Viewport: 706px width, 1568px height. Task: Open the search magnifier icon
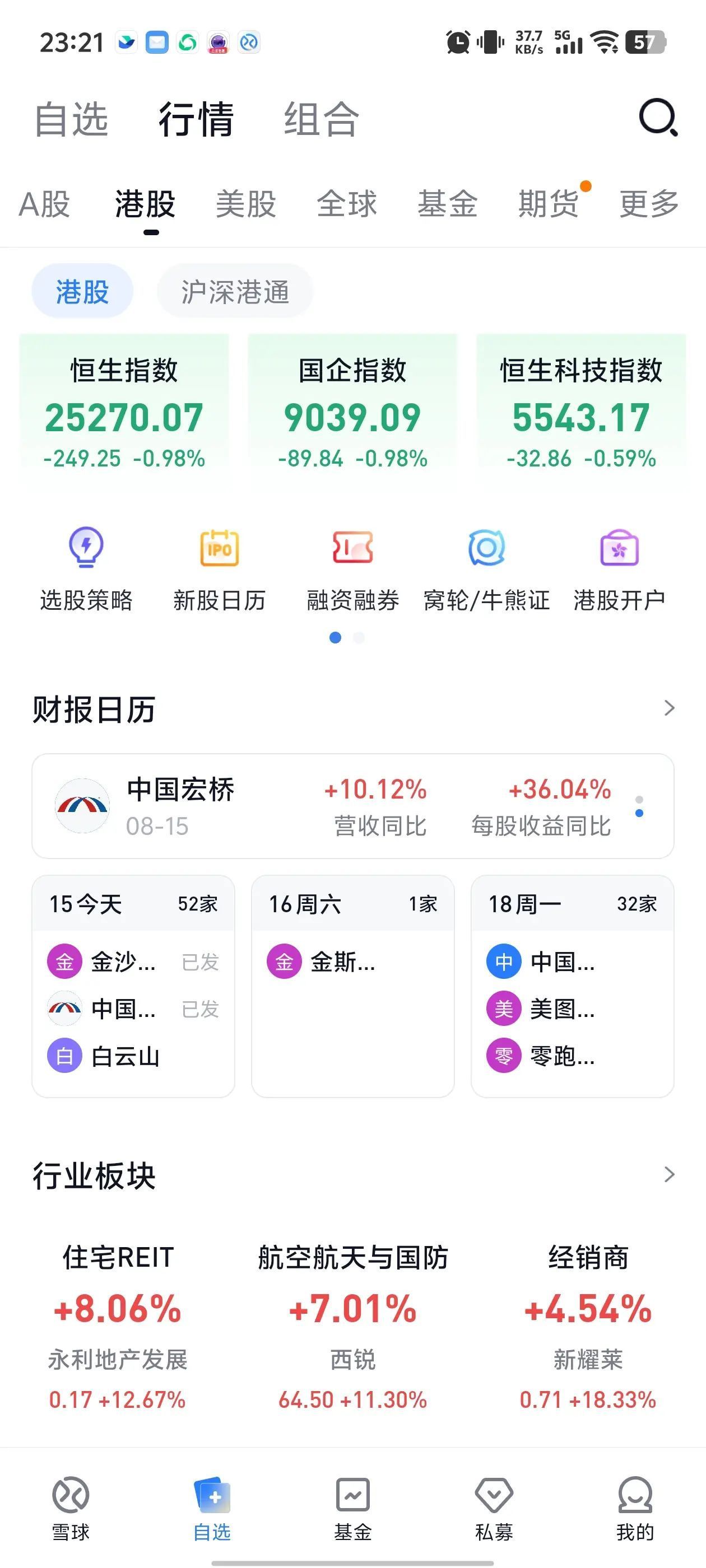point(658,118)
